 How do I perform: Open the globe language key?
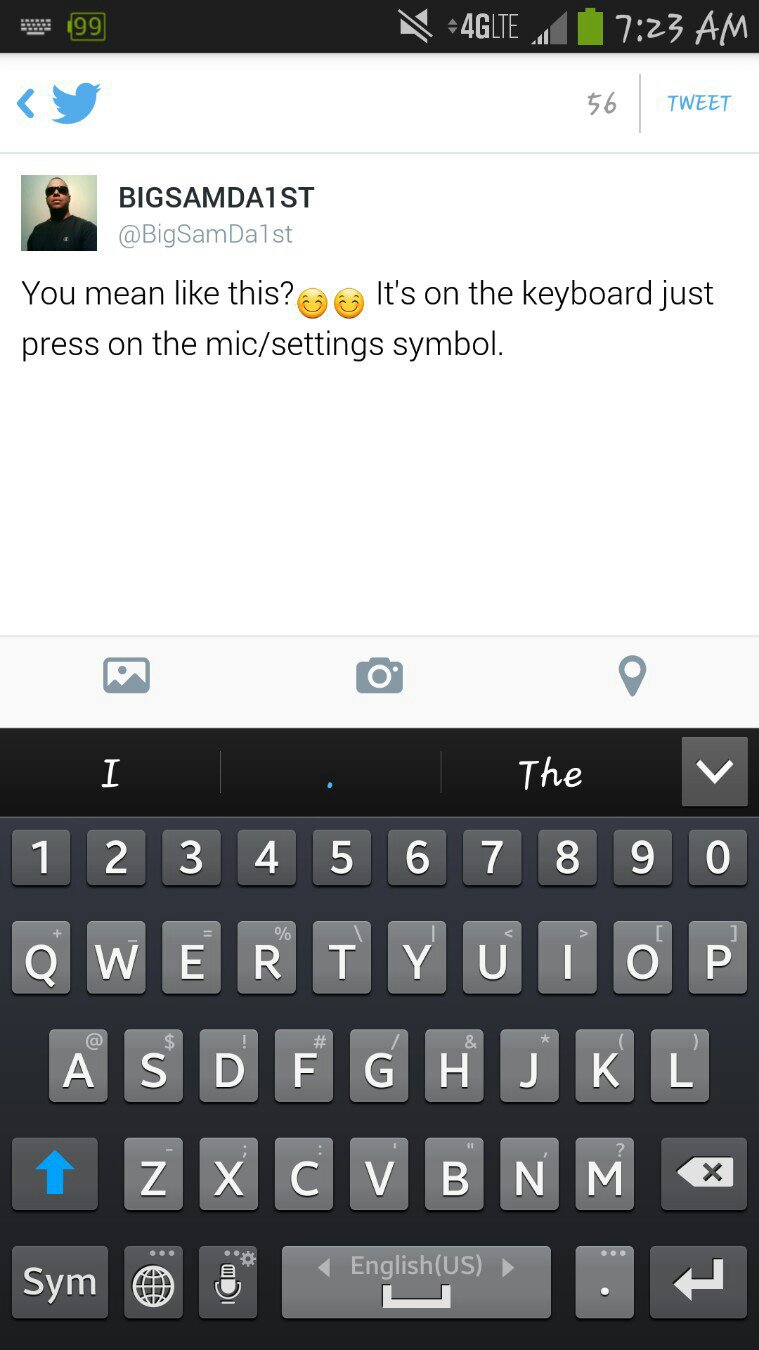153,1282
